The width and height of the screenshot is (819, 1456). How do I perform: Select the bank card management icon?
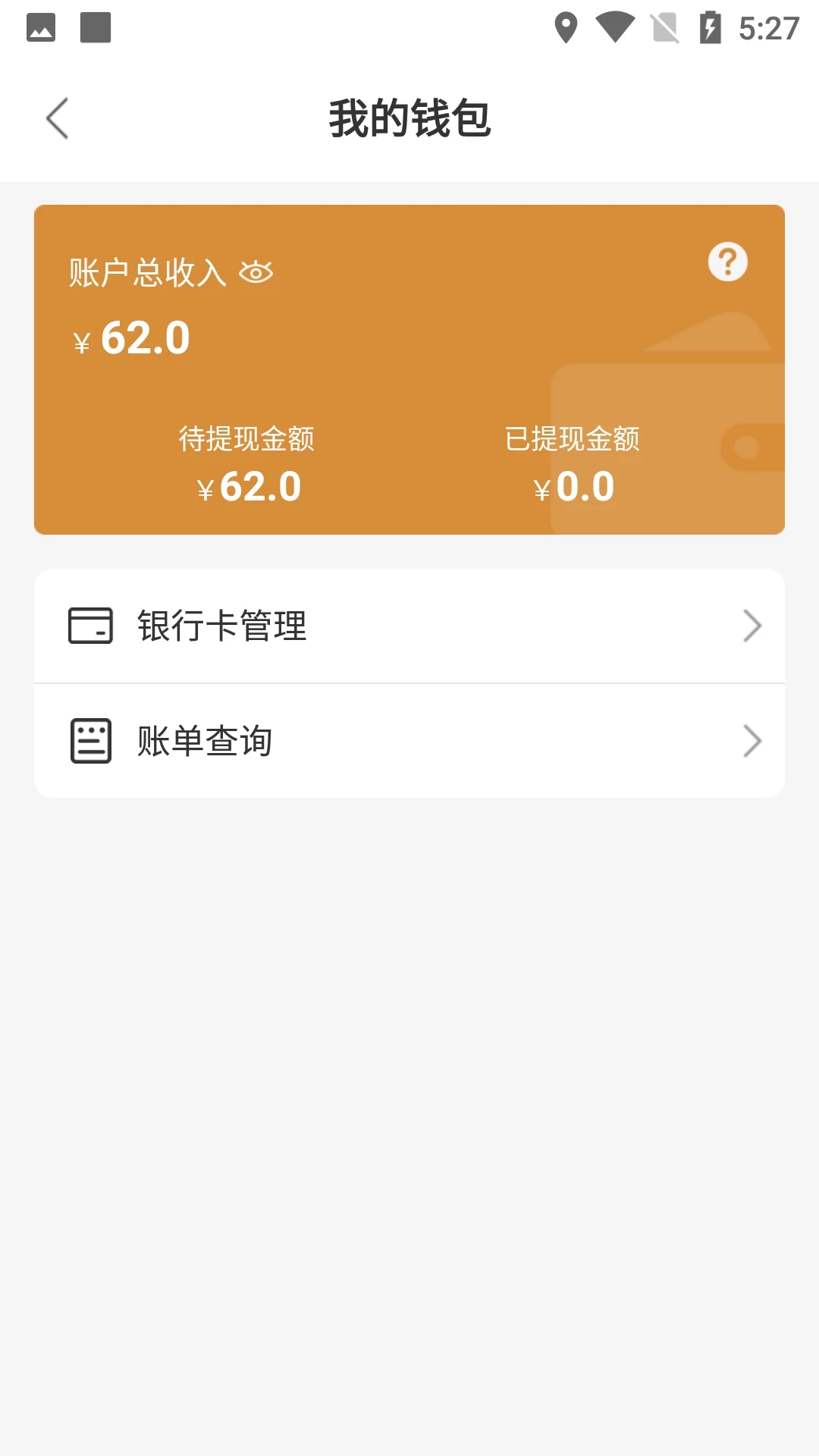point(90,625)
